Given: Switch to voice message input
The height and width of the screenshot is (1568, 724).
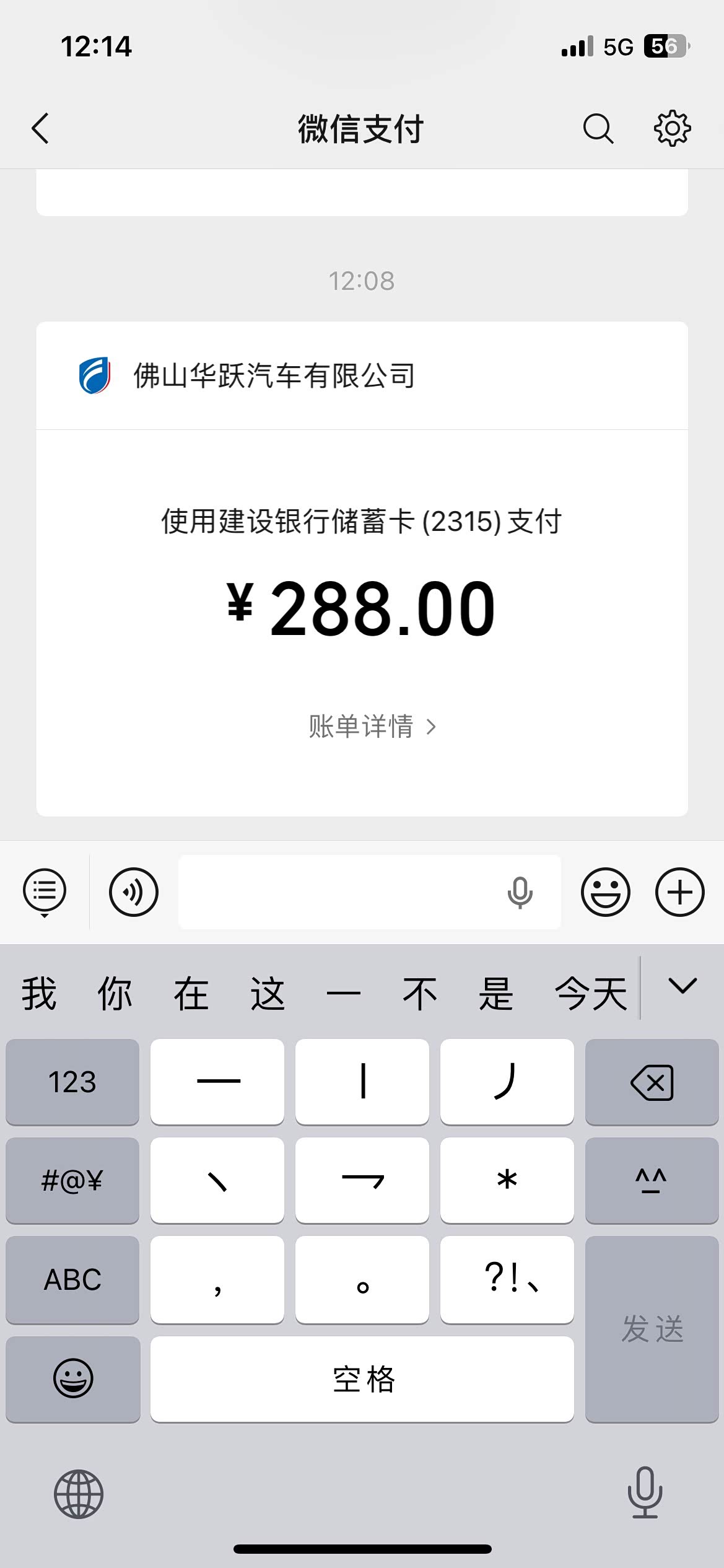Looking at the screenshot, I should pos(134,892).
